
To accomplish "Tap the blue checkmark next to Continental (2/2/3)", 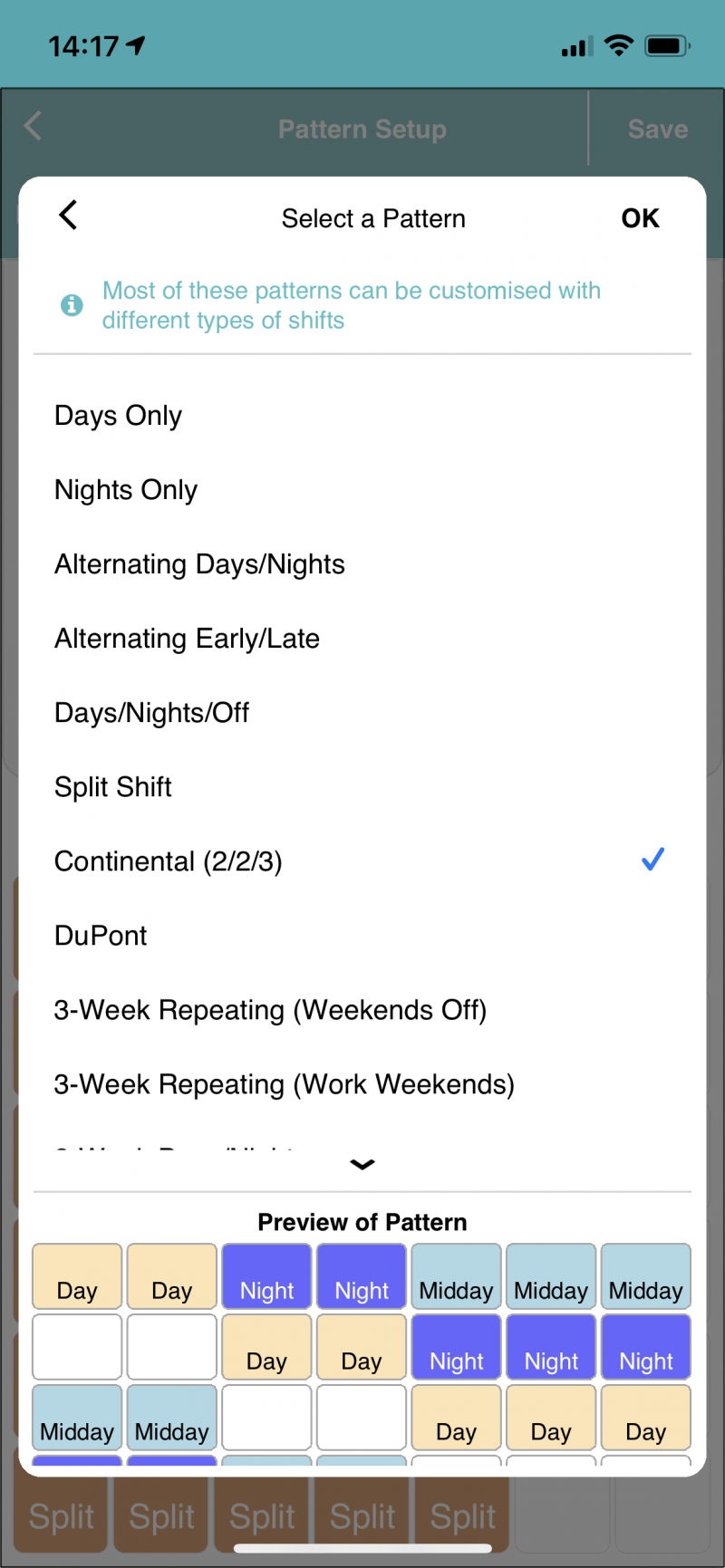I will [x=652, y=860].
